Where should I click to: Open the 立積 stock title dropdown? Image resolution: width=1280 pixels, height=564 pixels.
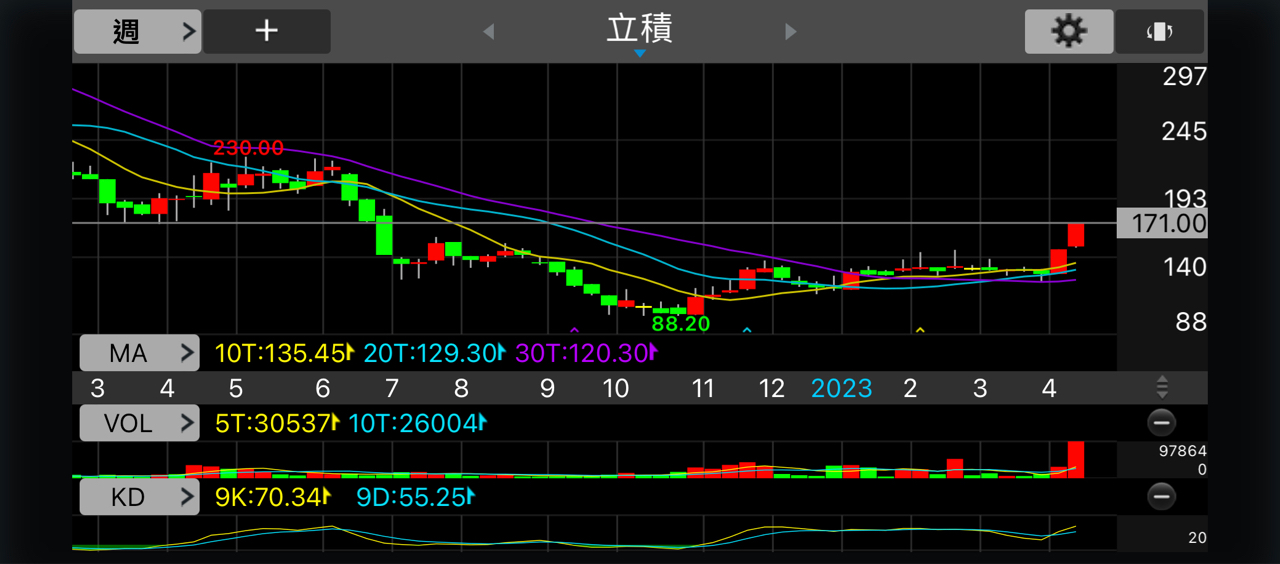coord(640,34)
